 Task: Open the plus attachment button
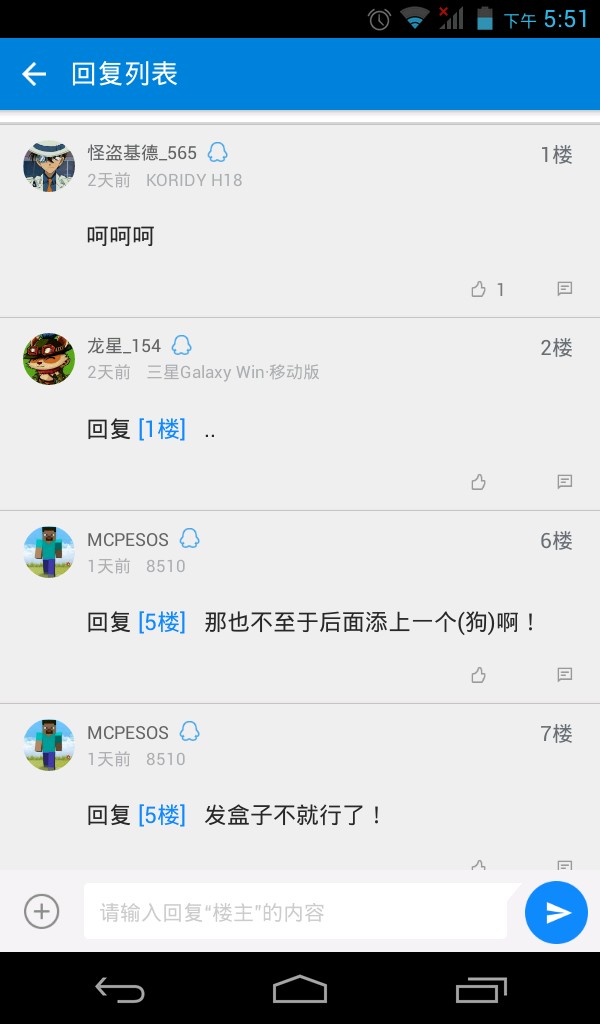pyautogui.click(x=42, y=912)
